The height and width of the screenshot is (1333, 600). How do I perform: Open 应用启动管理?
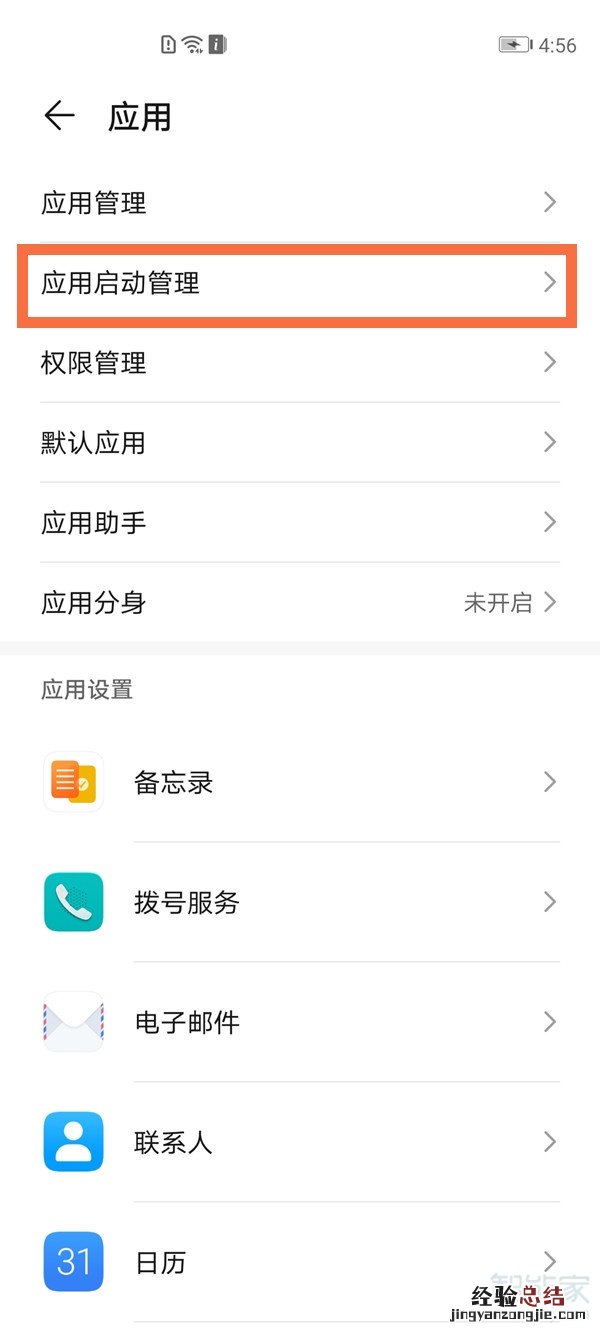point(300,283)
